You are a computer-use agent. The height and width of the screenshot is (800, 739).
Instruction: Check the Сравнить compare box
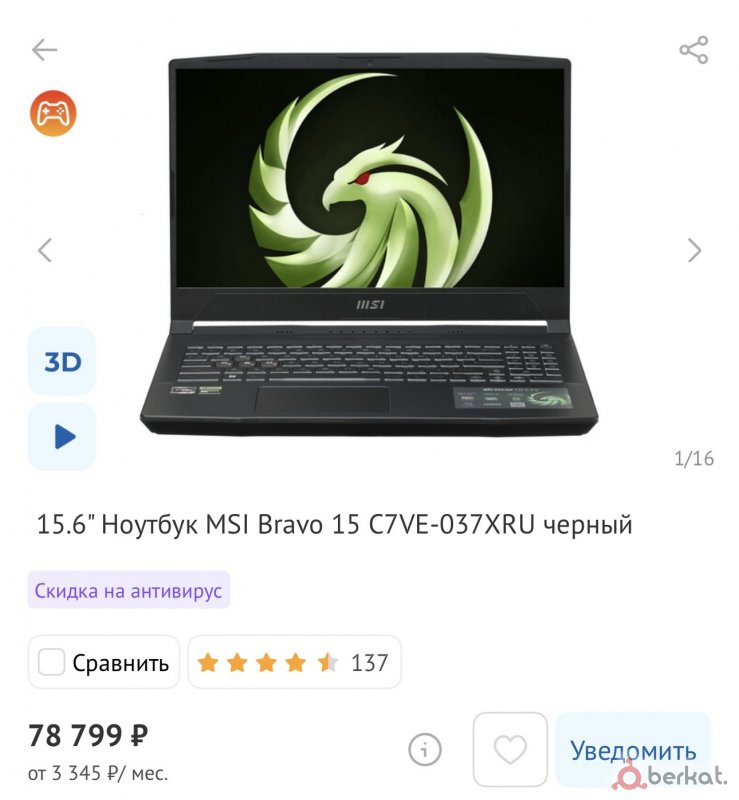pyautogui.click(x=52, y=662)
